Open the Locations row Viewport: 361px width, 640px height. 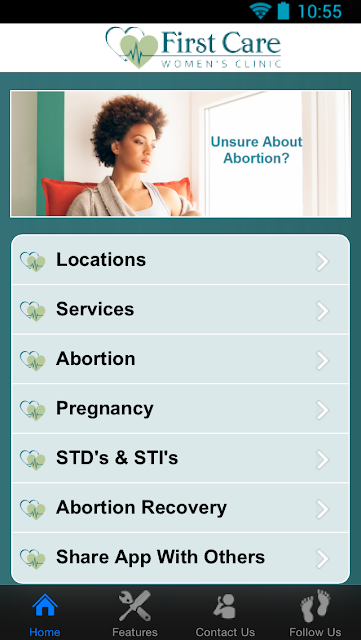tap(180, 260)
